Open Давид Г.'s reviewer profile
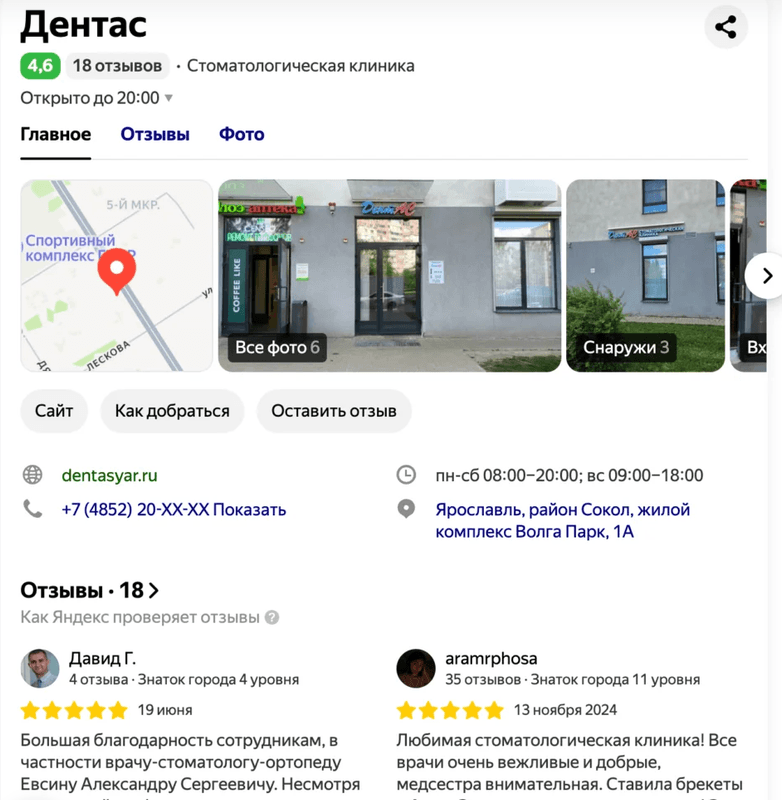The height and width of the screenshot is (800, 782). [x=103, y=659]
